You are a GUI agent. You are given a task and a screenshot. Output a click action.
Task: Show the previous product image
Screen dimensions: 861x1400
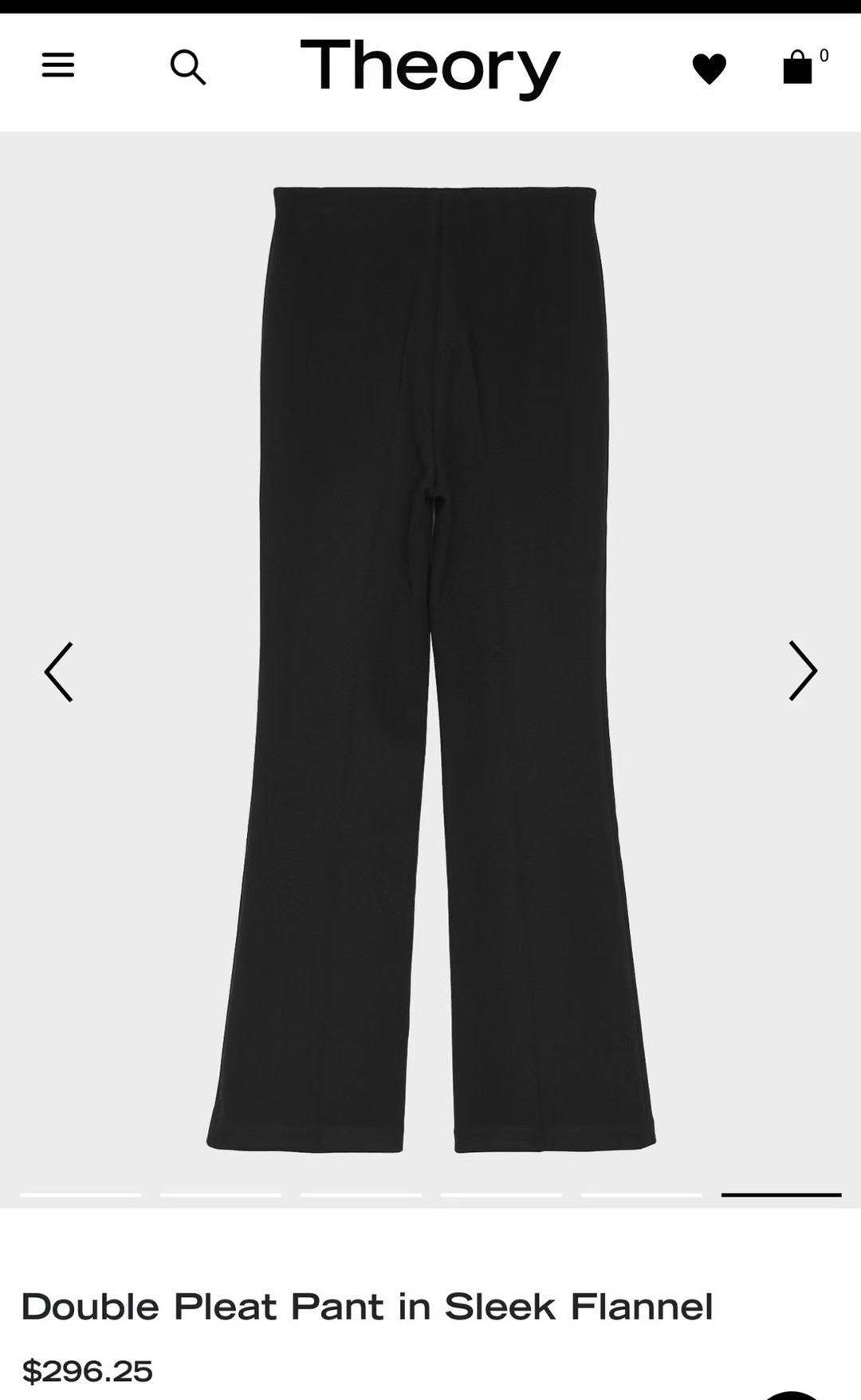click(59, 671)
